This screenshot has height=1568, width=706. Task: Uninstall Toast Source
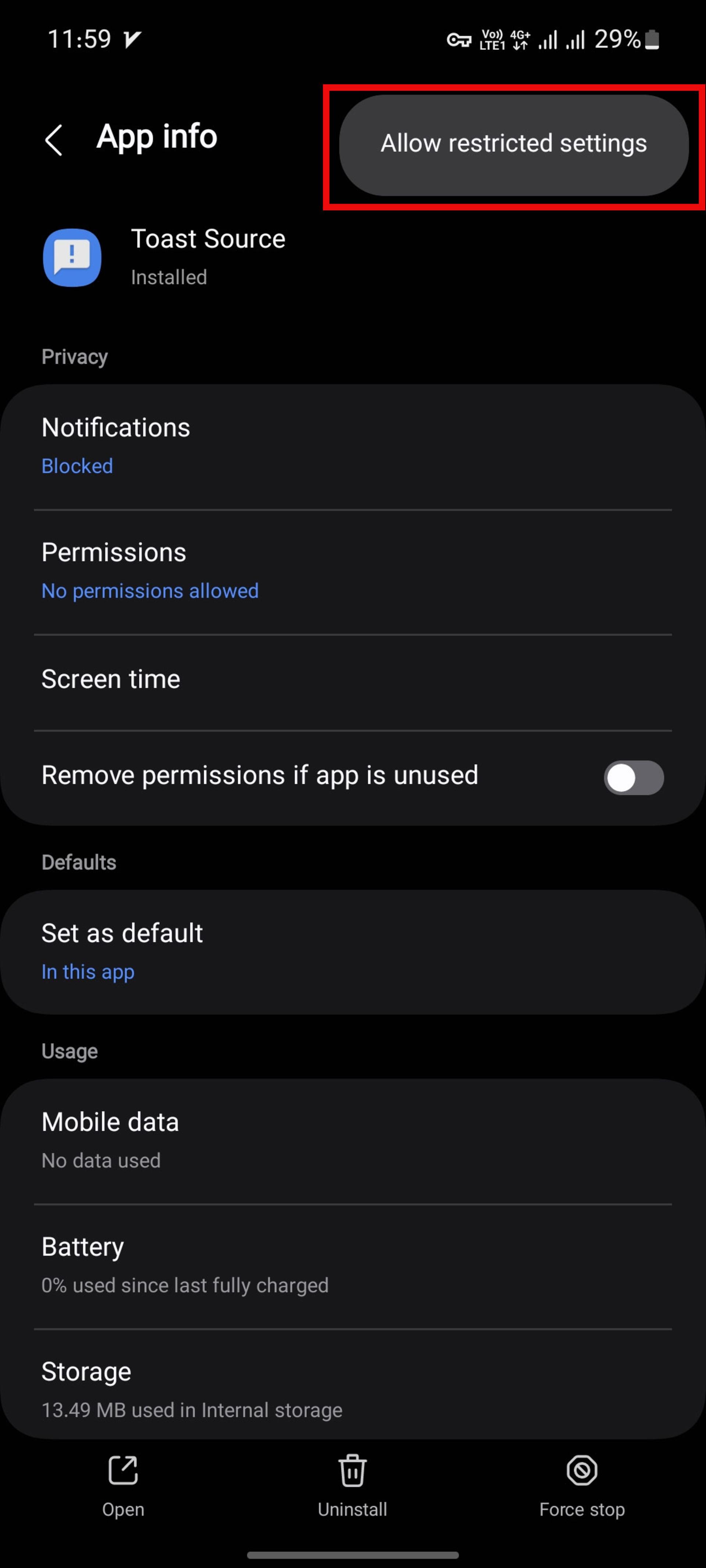coord(353,1486)
